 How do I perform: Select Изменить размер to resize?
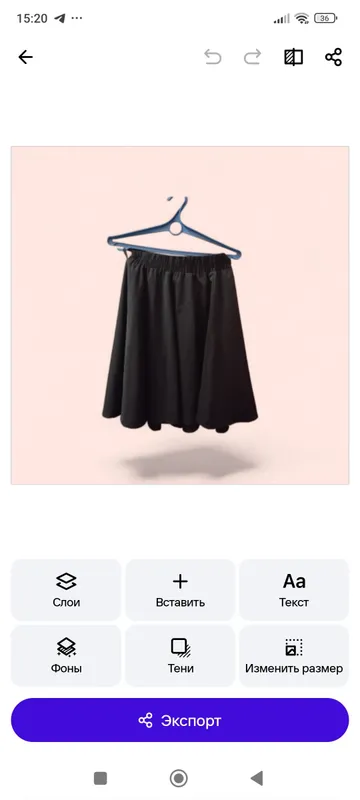point(294,656)
